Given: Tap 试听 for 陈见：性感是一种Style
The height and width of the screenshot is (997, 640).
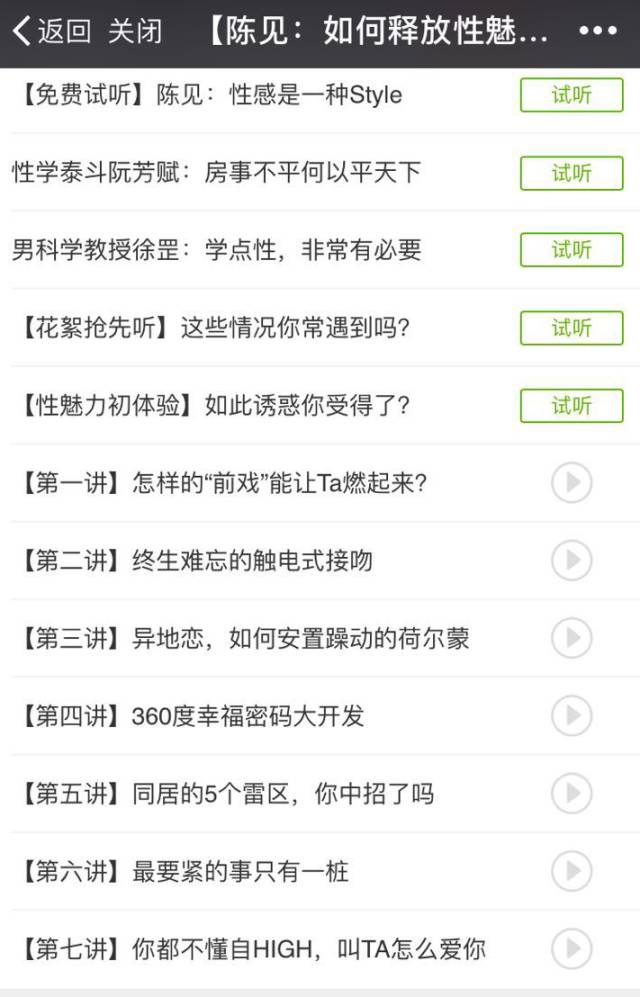Looking at the screenshot, I should [x=571, y=95].
